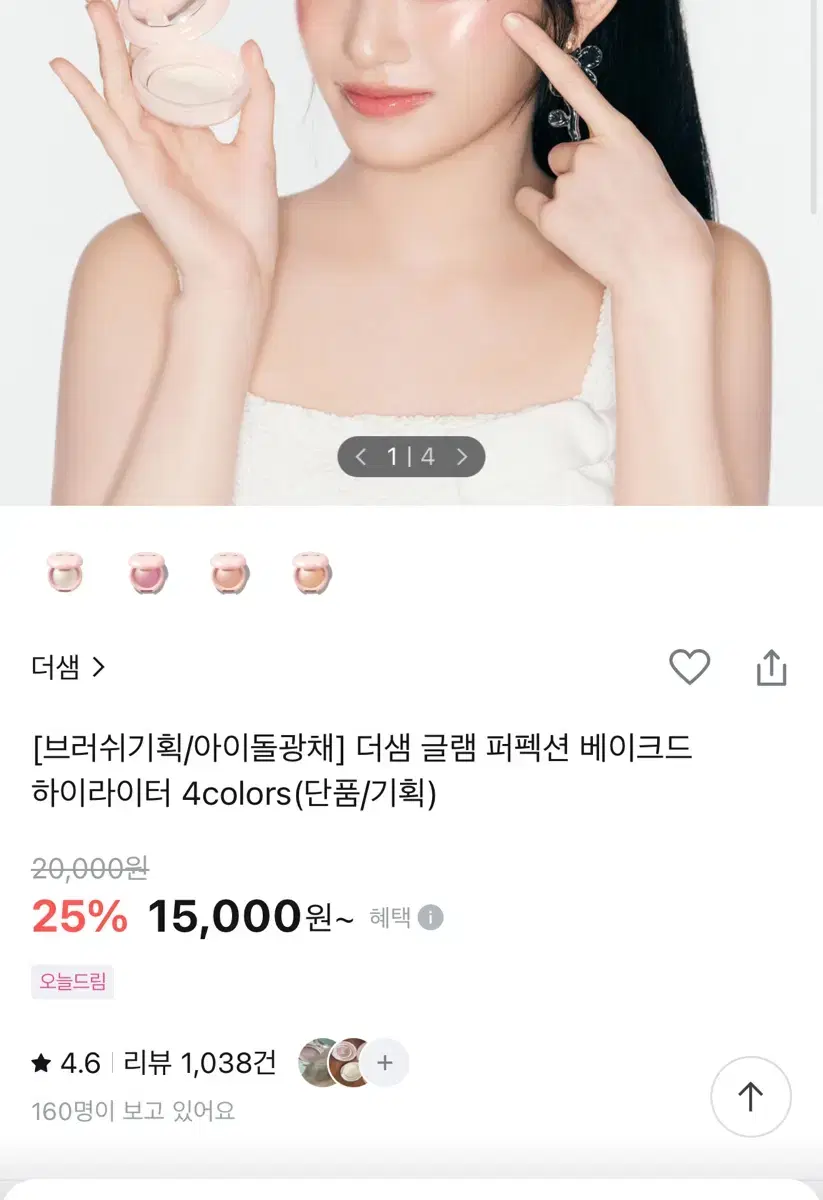Image resolution: width=823 pixels, height=1200 pixels.
Task: Select the pink highlighter shade swatch
Action: tap(147, 571)
